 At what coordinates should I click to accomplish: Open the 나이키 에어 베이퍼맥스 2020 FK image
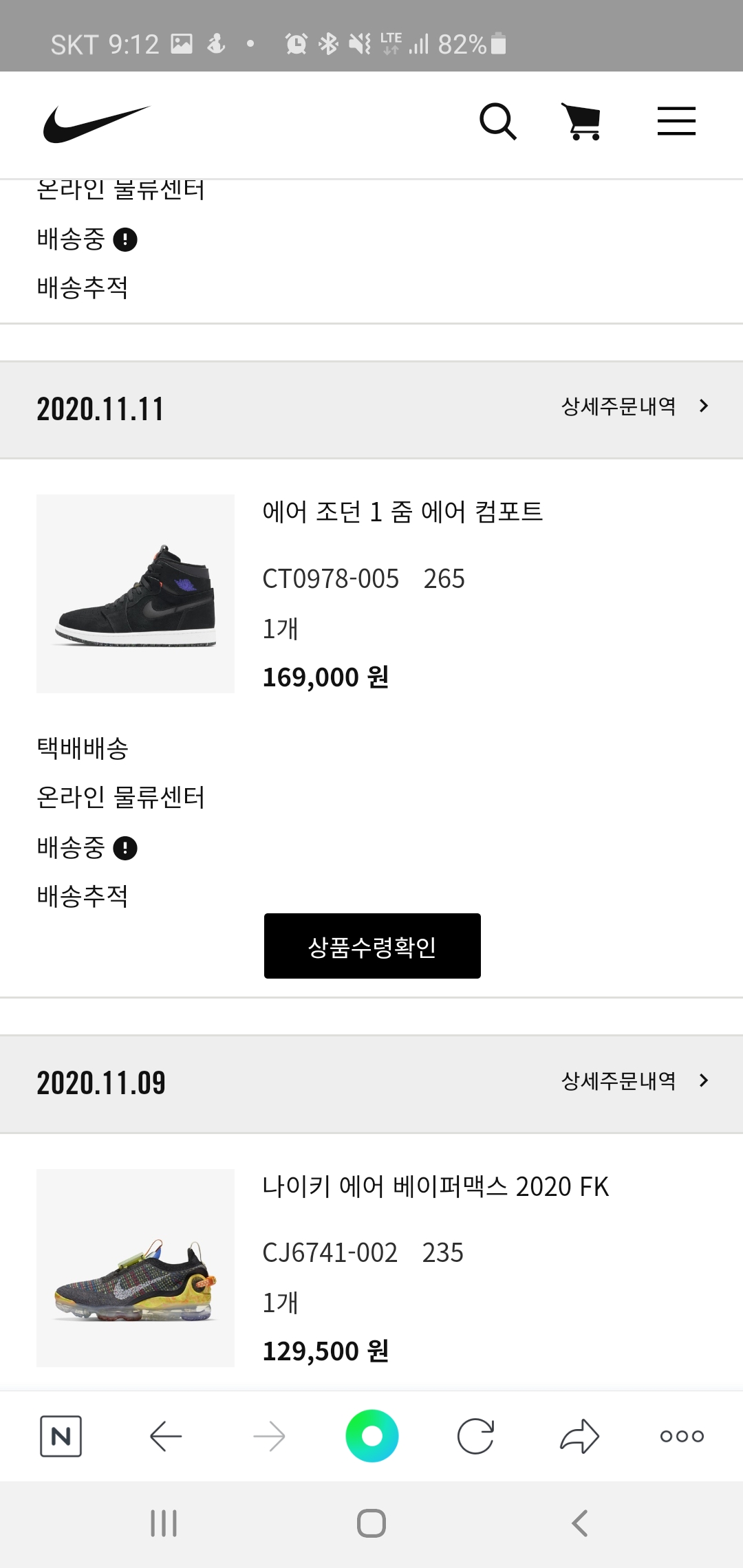tap(136, 1268)
